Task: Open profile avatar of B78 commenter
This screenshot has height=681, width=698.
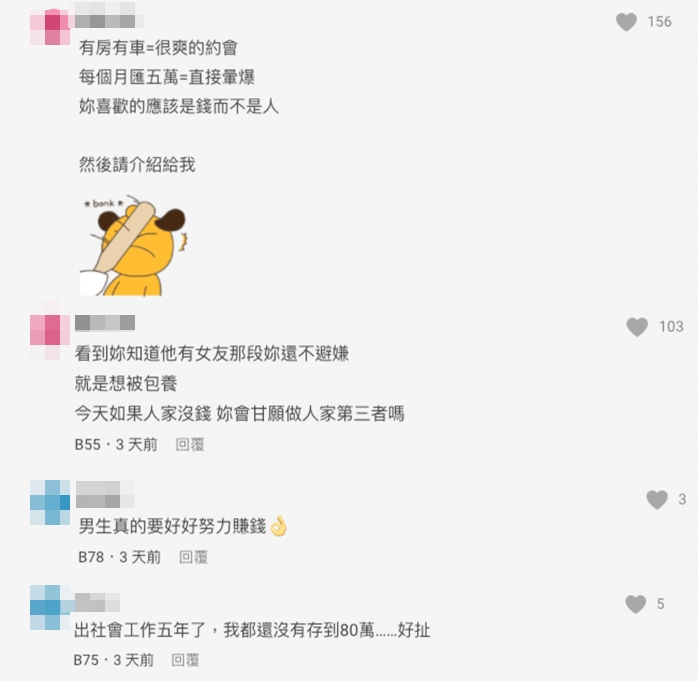Action: [49, 501]
